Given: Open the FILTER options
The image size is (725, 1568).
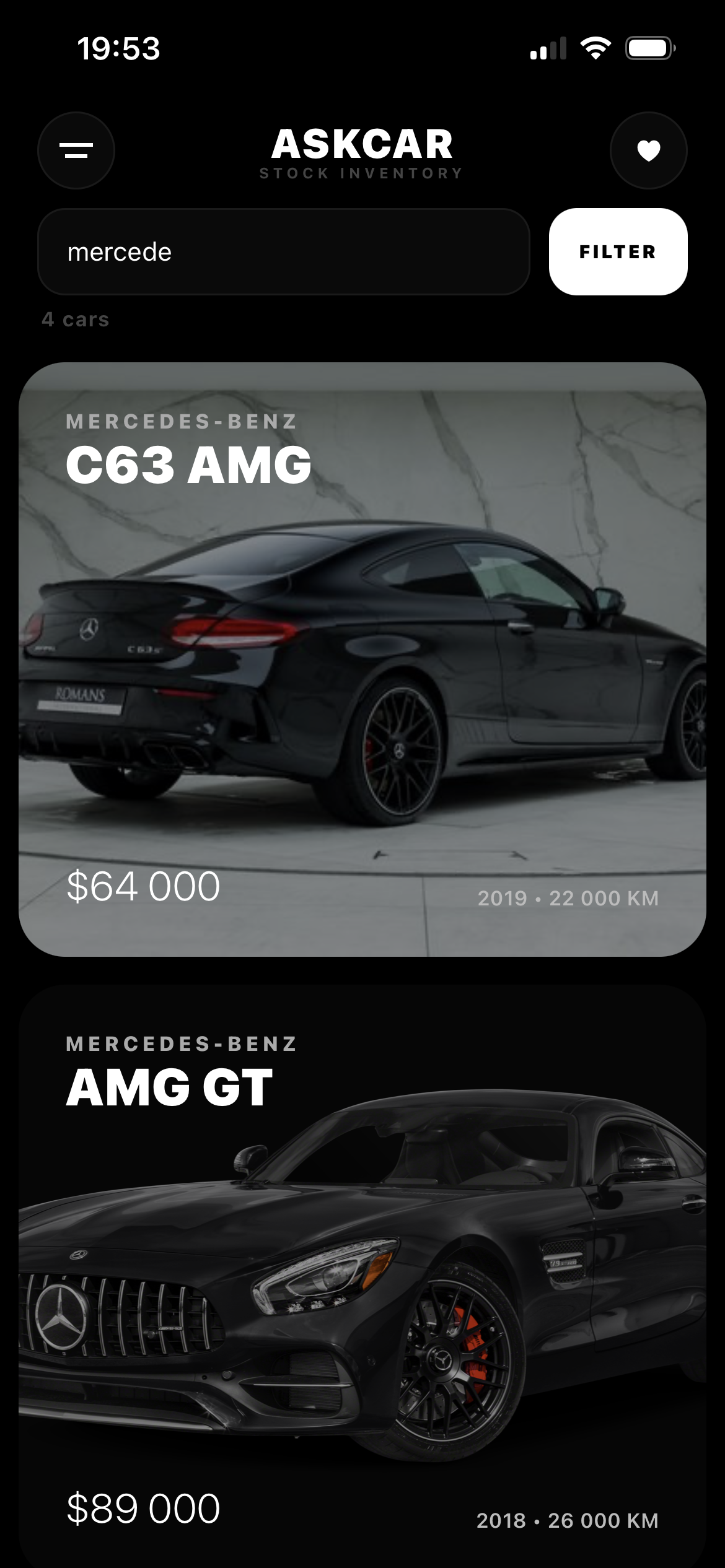Looking at the screenshot, I should coord(618,252).
